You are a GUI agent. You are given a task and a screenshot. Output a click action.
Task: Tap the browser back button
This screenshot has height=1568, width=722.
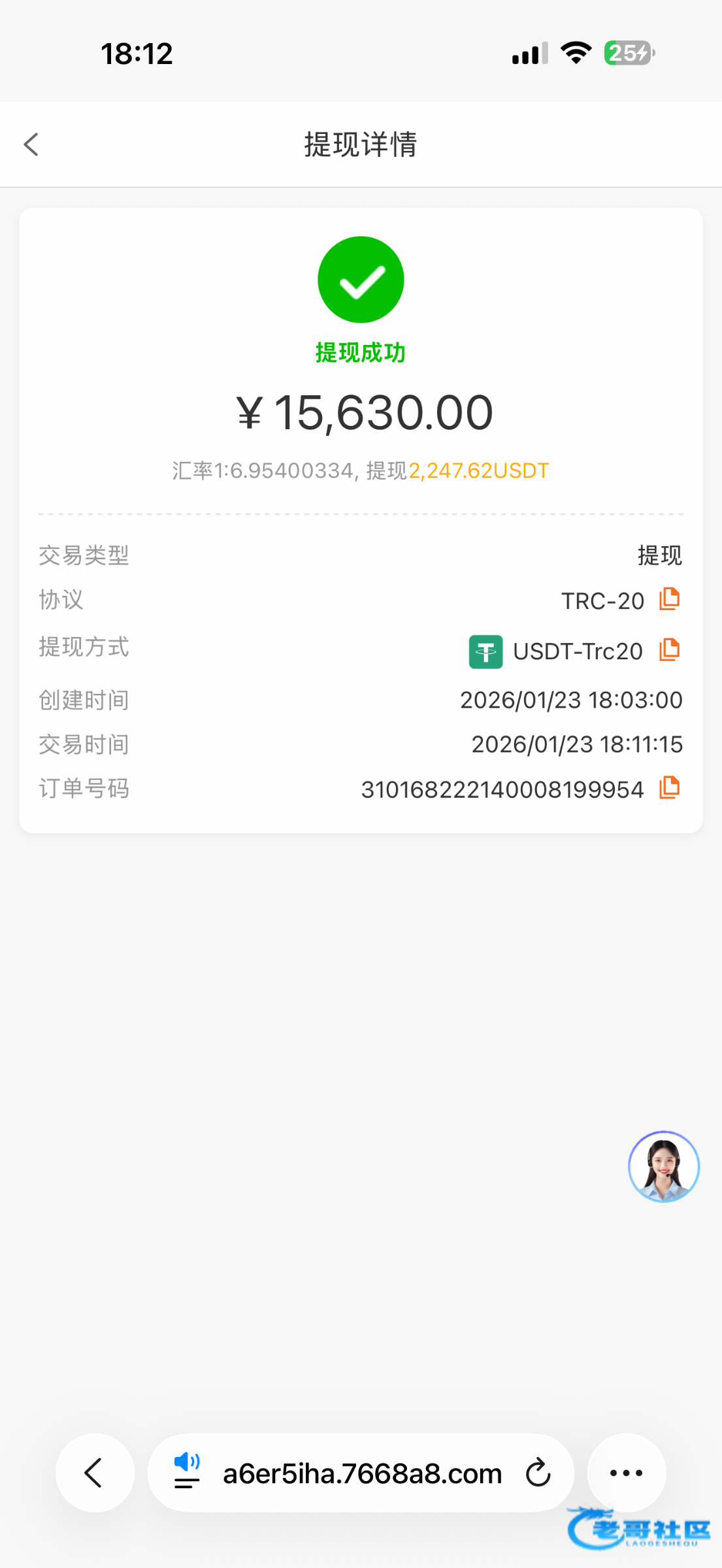click(95, 1473)
